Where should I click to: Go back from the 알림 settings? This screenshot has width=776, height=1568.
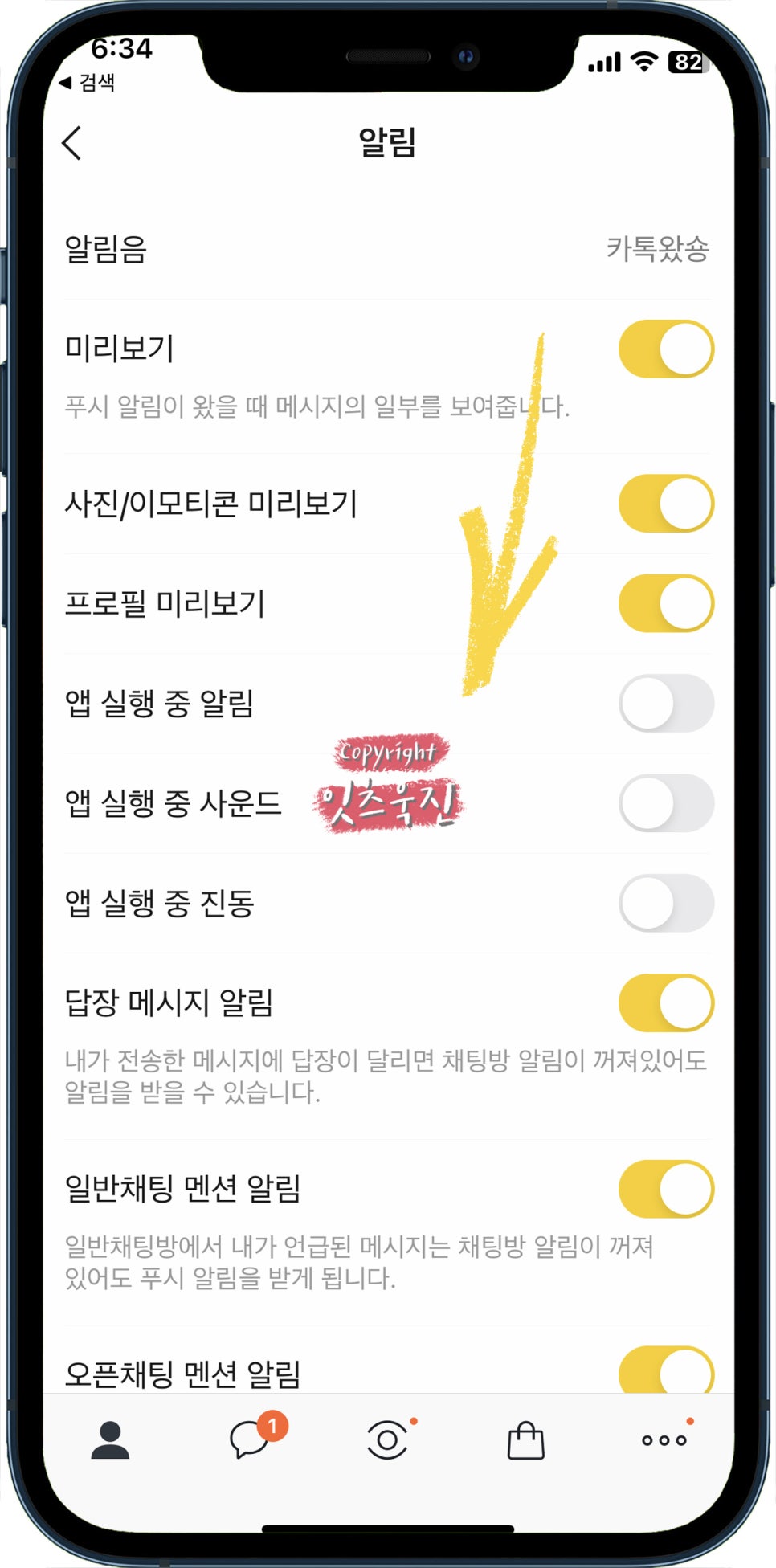[71, 144]
